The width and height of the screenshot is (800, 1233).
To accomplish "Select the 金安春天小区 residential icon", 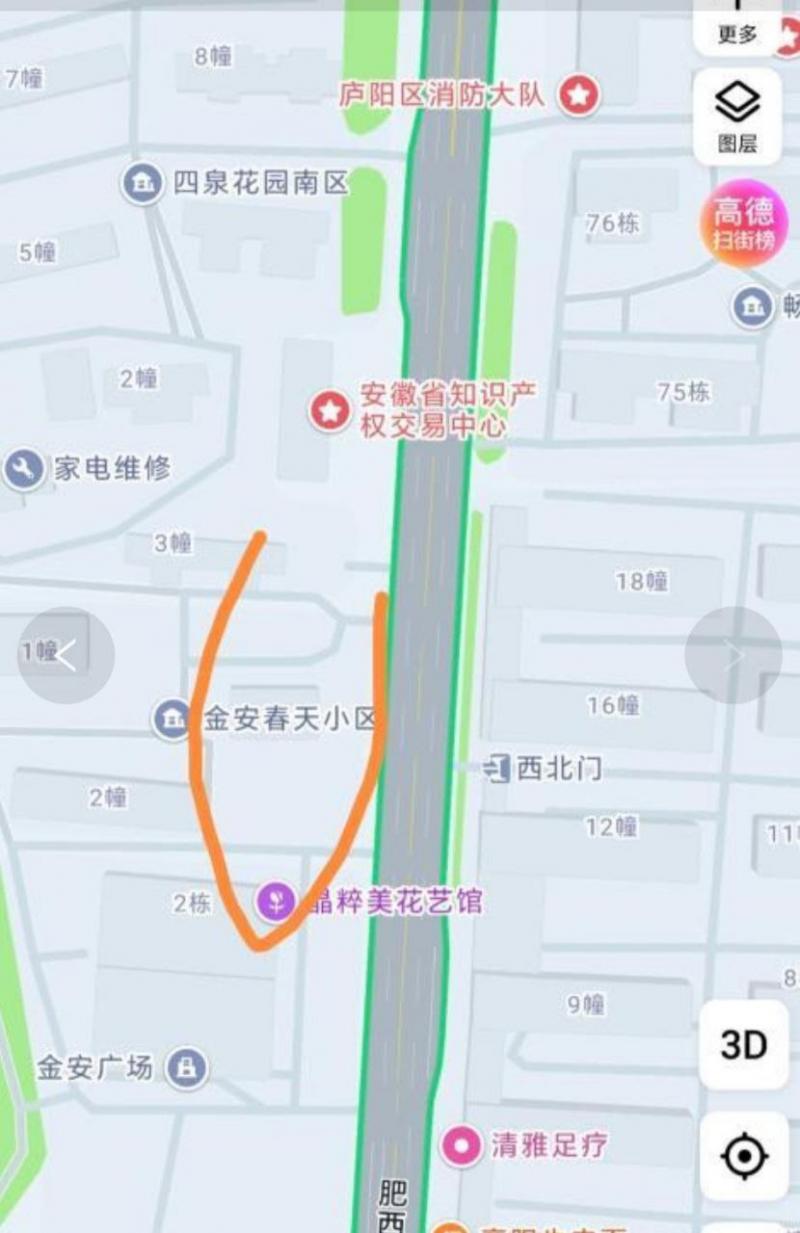I will click(171, 718).
